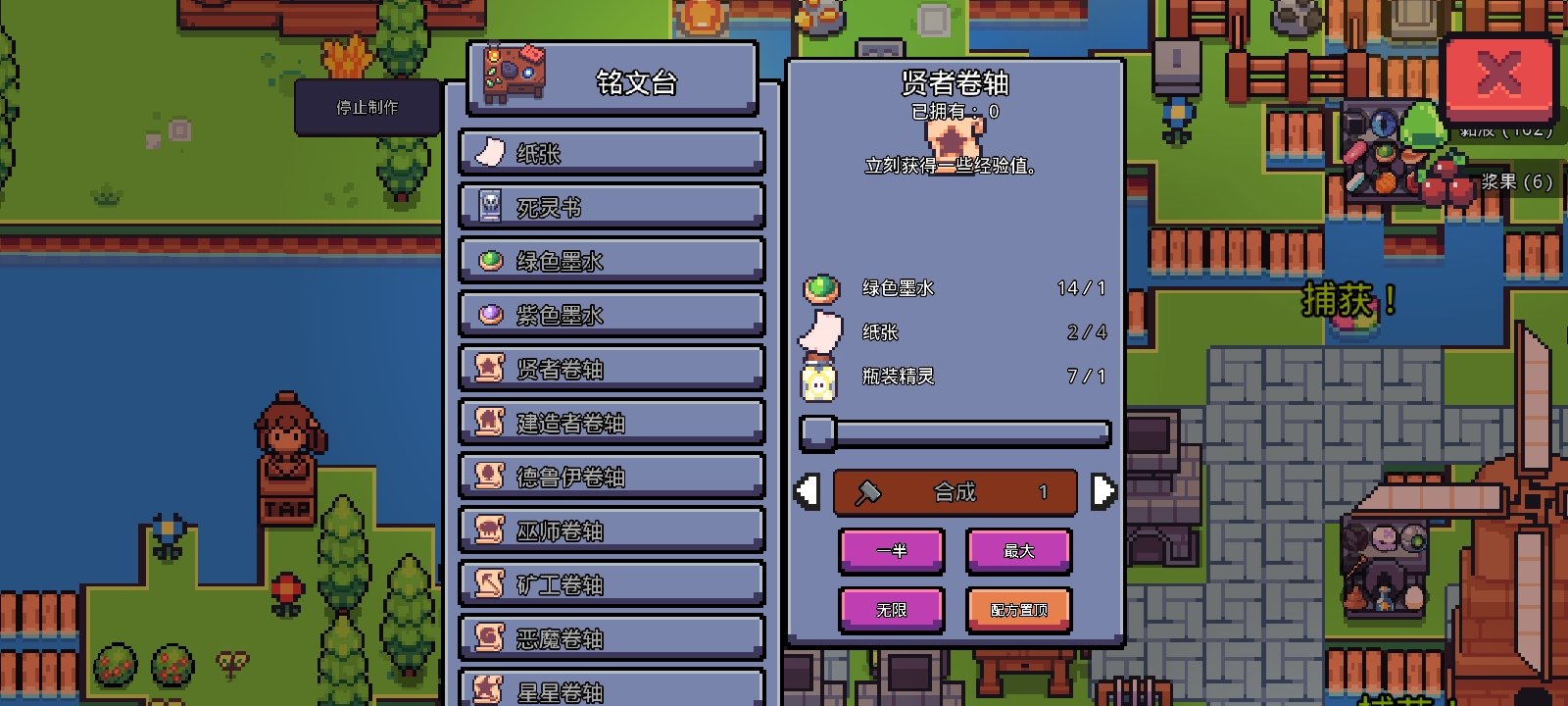
Task: Choose 恶魔卷轴 recipe
Action: [611, 638]
